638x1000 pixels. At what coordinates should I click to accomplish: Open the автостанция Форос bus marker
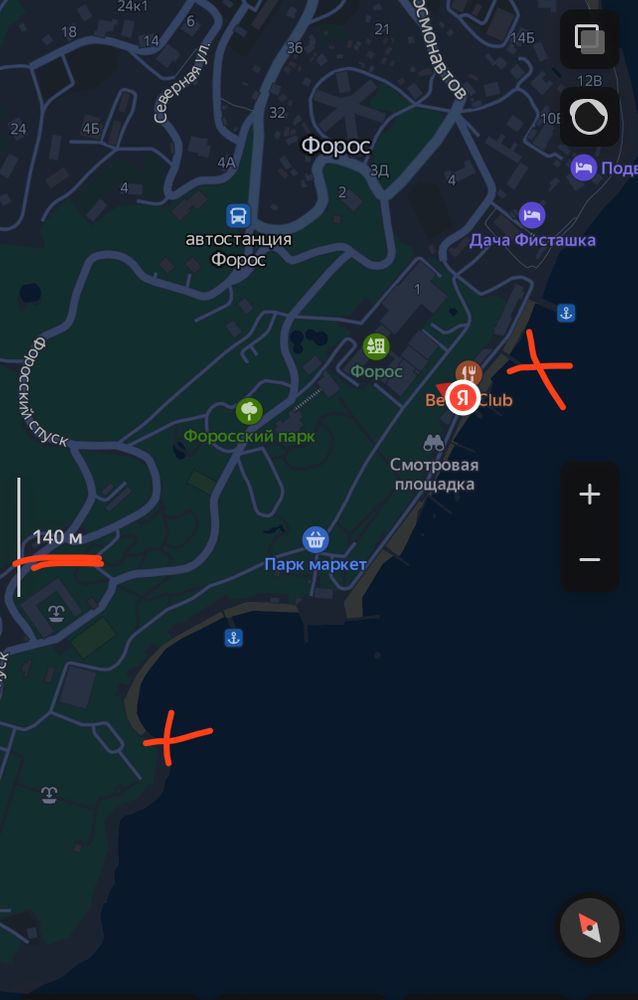238,215
